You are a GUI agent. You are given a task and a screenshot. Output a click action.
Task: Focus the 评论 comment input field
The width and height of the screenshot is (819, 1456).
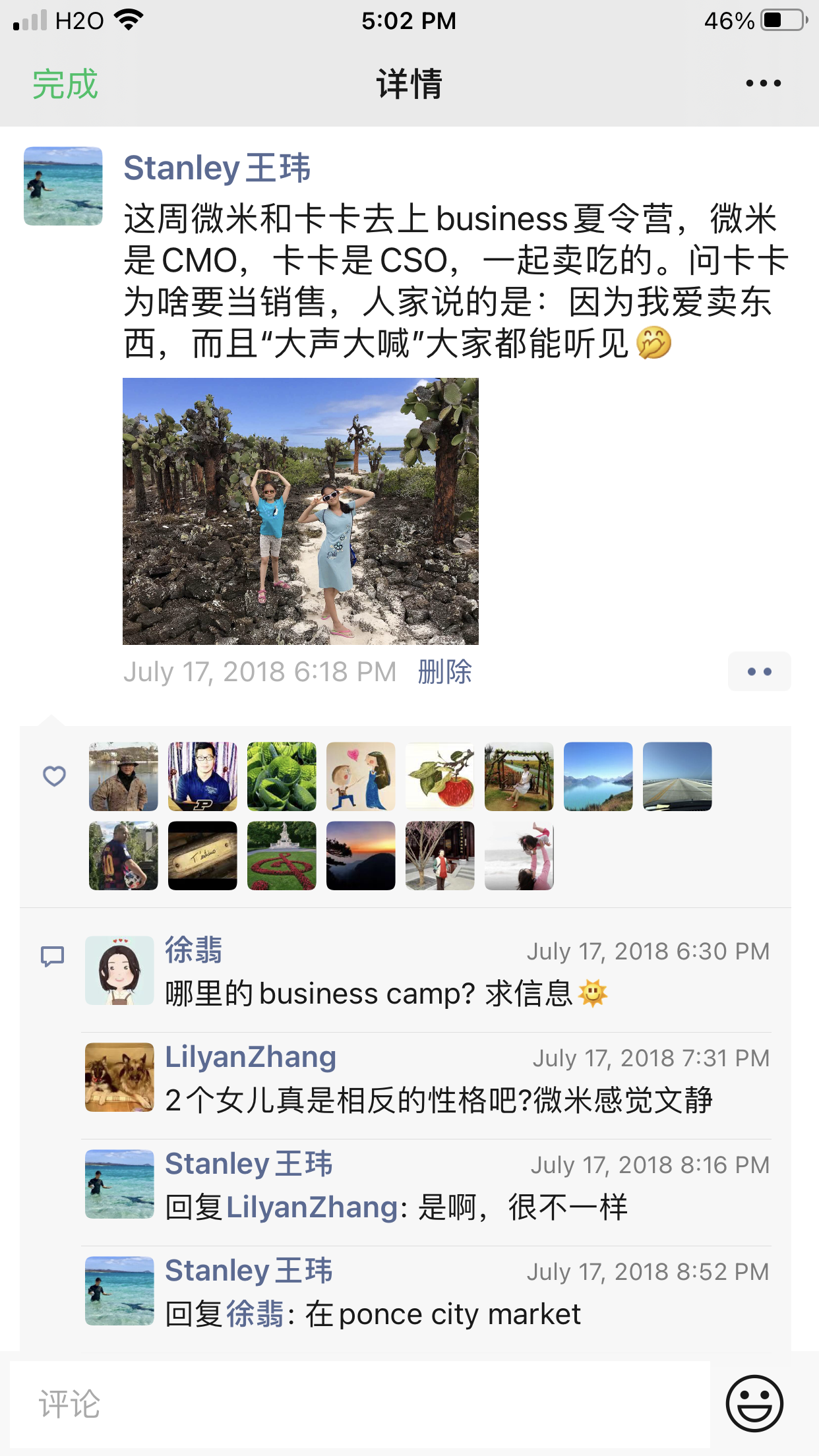359,1404
